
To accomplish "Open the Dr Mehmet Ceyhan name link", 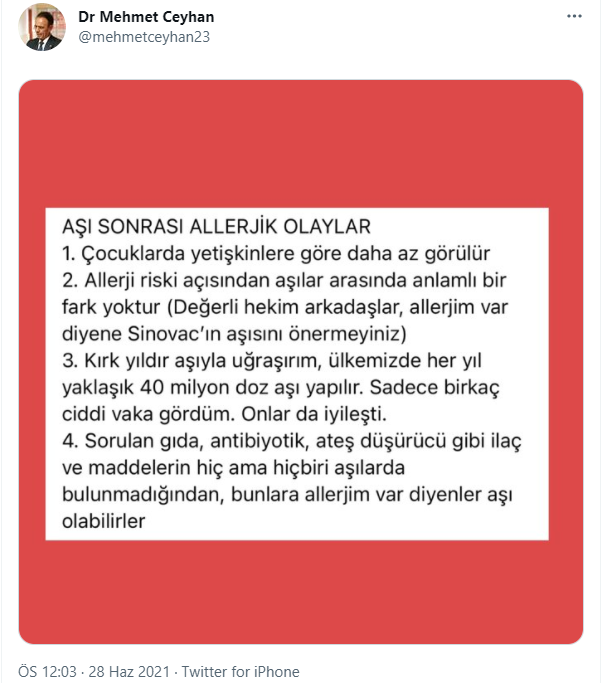I will [145, 18].
